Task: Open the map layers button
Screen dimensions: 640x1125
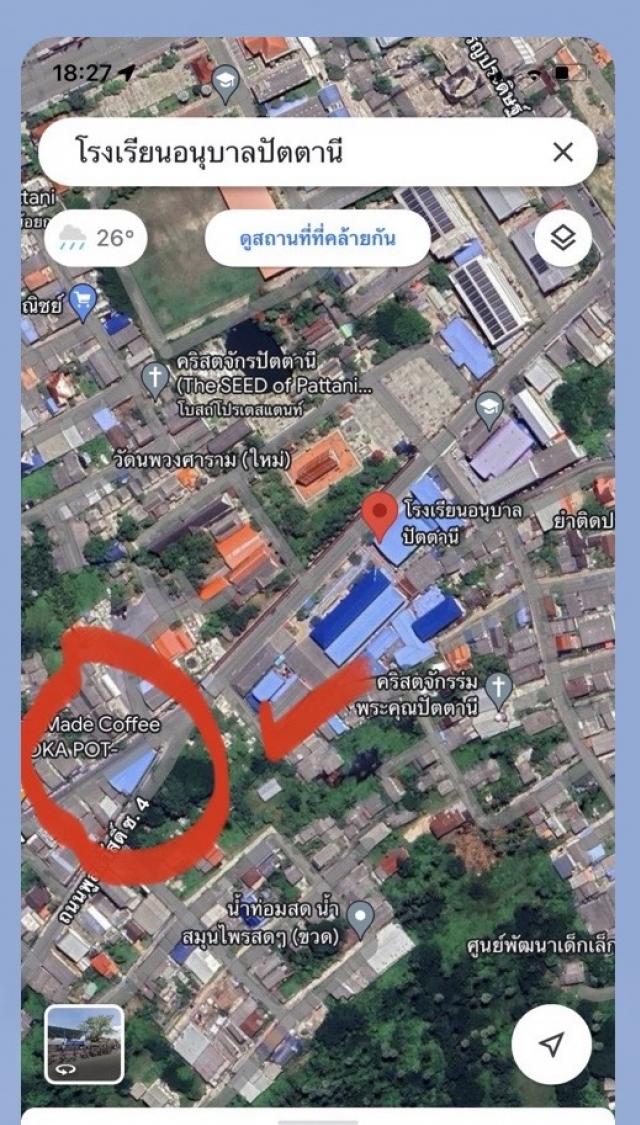Action: pos(563,238)
